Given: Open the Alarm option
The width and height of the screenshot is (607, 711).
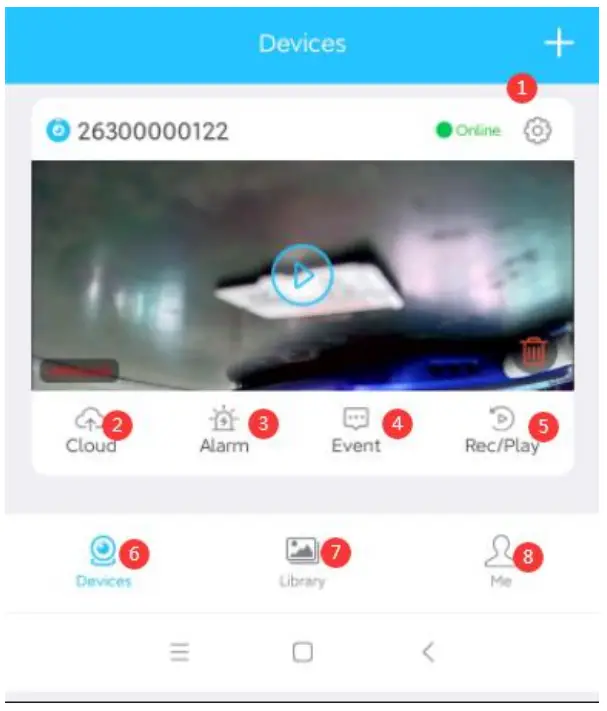Looking at the screenshot, I should tap(223, 432).
